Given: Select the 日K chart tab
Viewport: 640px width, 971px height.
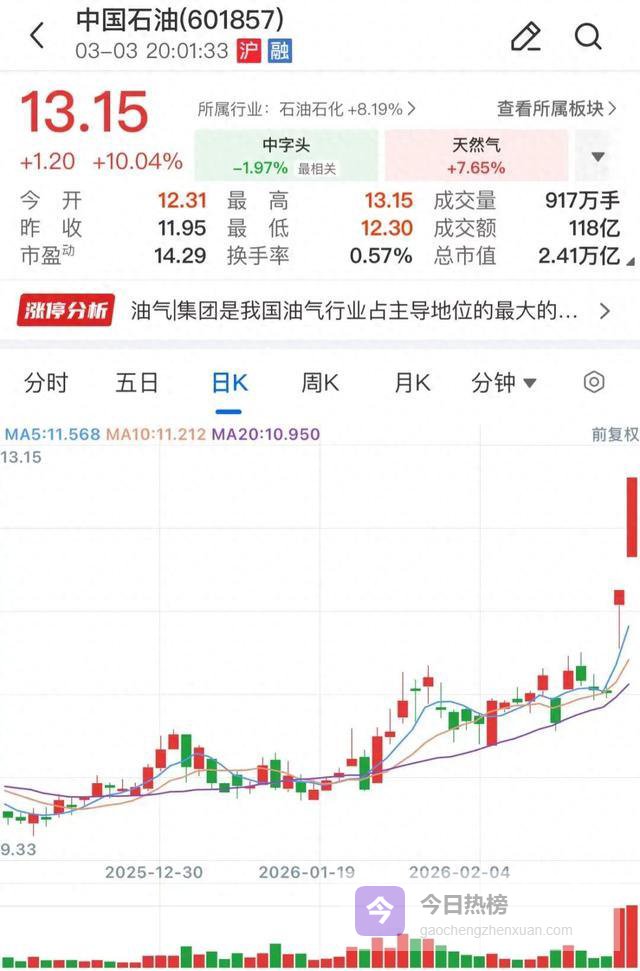Looking at the screenshot, I should coord(229,382).
